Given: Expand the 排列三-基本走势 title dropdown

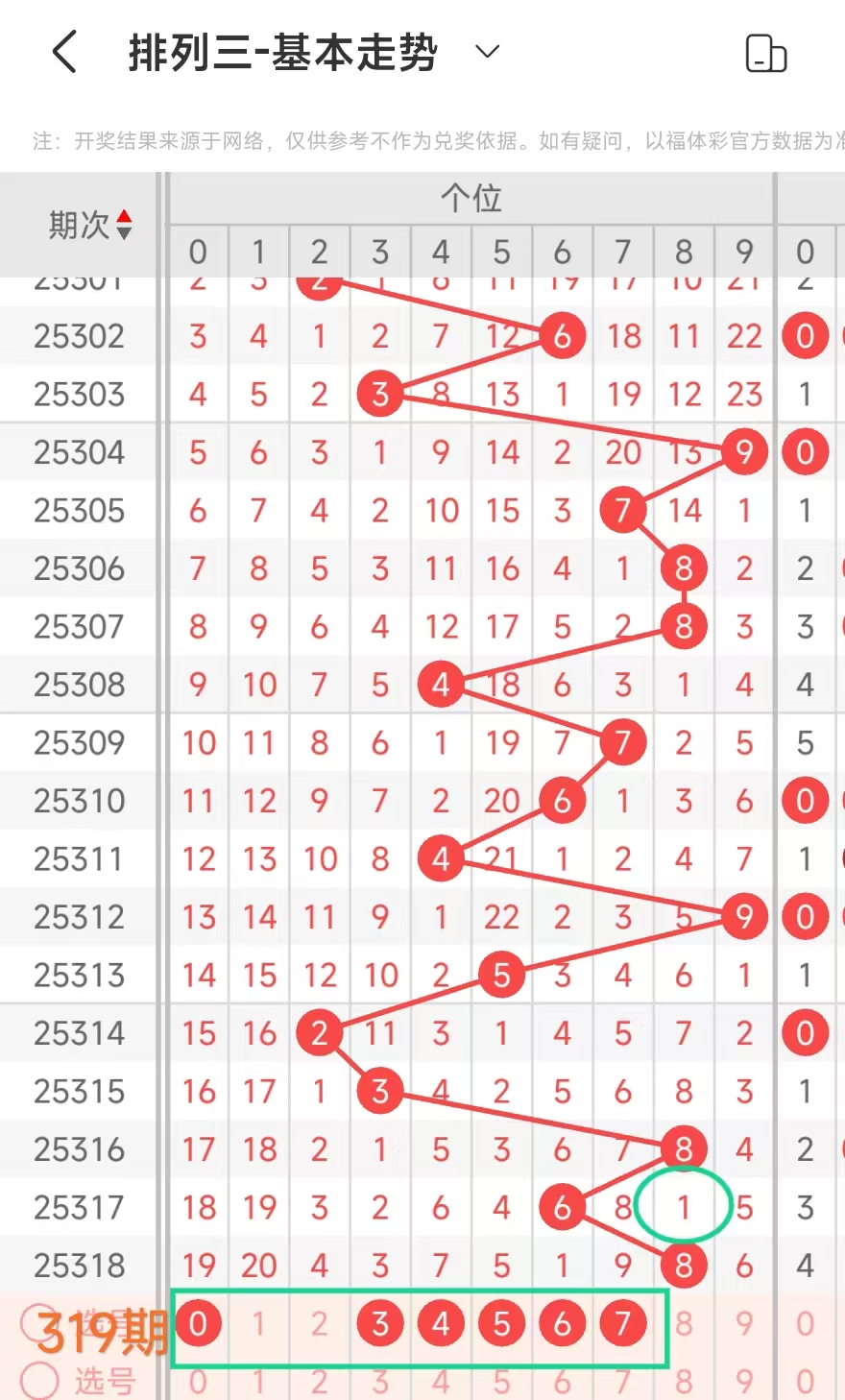Looking at the screenshot, I should coord(488,52).
